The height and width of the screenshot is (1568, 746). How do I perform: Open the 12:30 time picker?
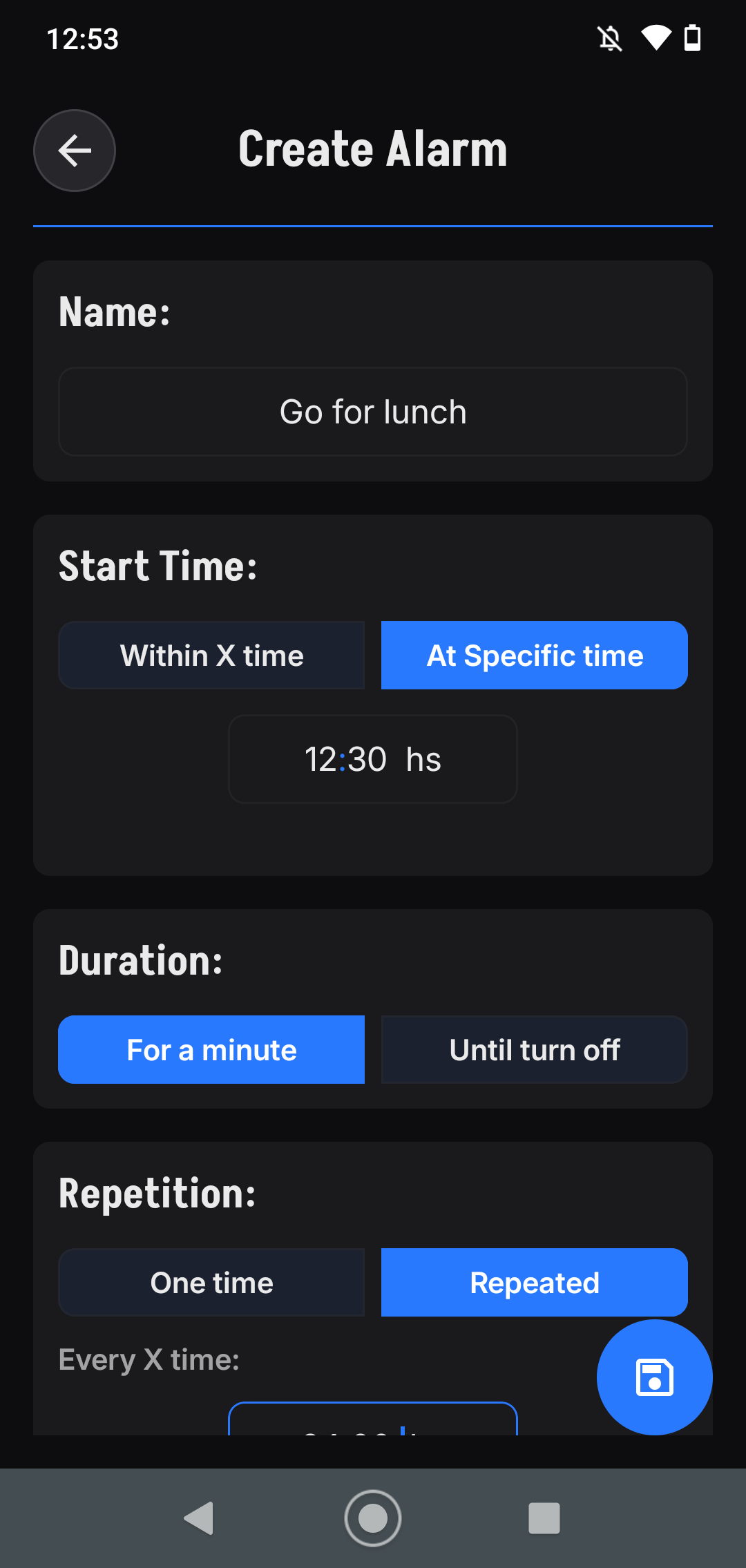pos(373,758)
